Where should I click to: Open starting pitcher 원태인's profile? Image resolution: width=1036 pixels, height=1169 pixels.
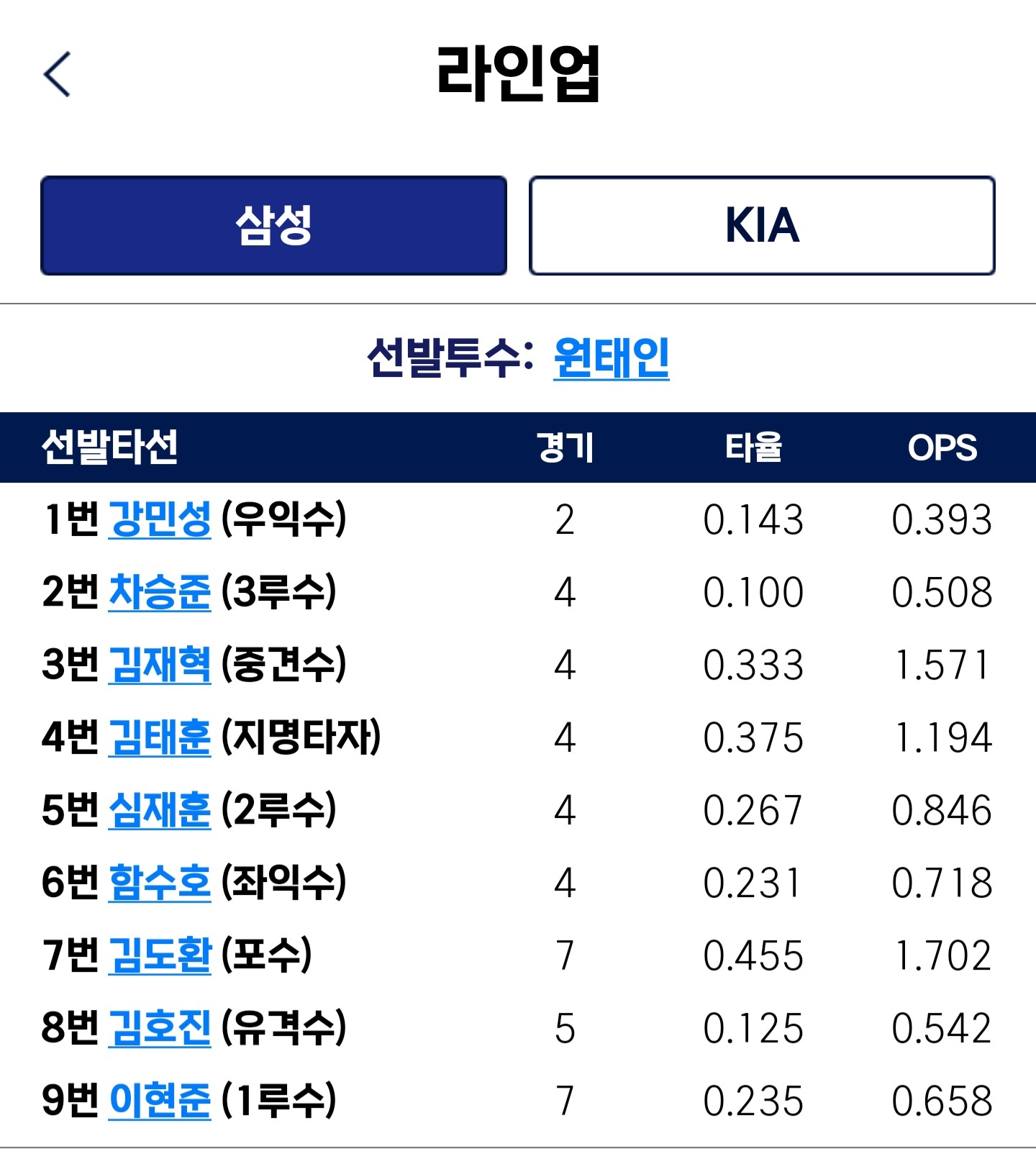click(x=611, y=358)
